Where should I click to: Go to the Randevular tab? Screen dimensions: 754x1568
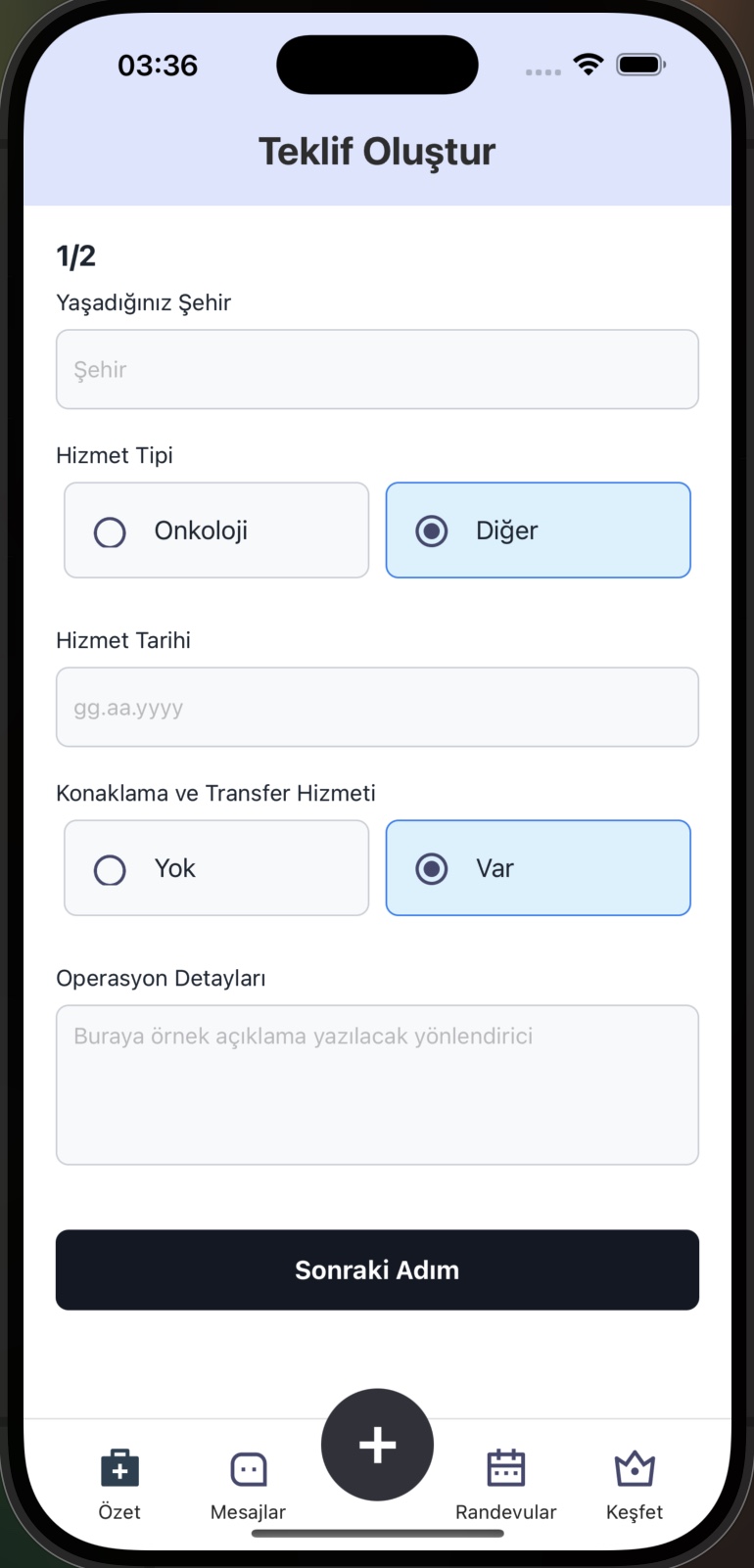coord(505,1483)
